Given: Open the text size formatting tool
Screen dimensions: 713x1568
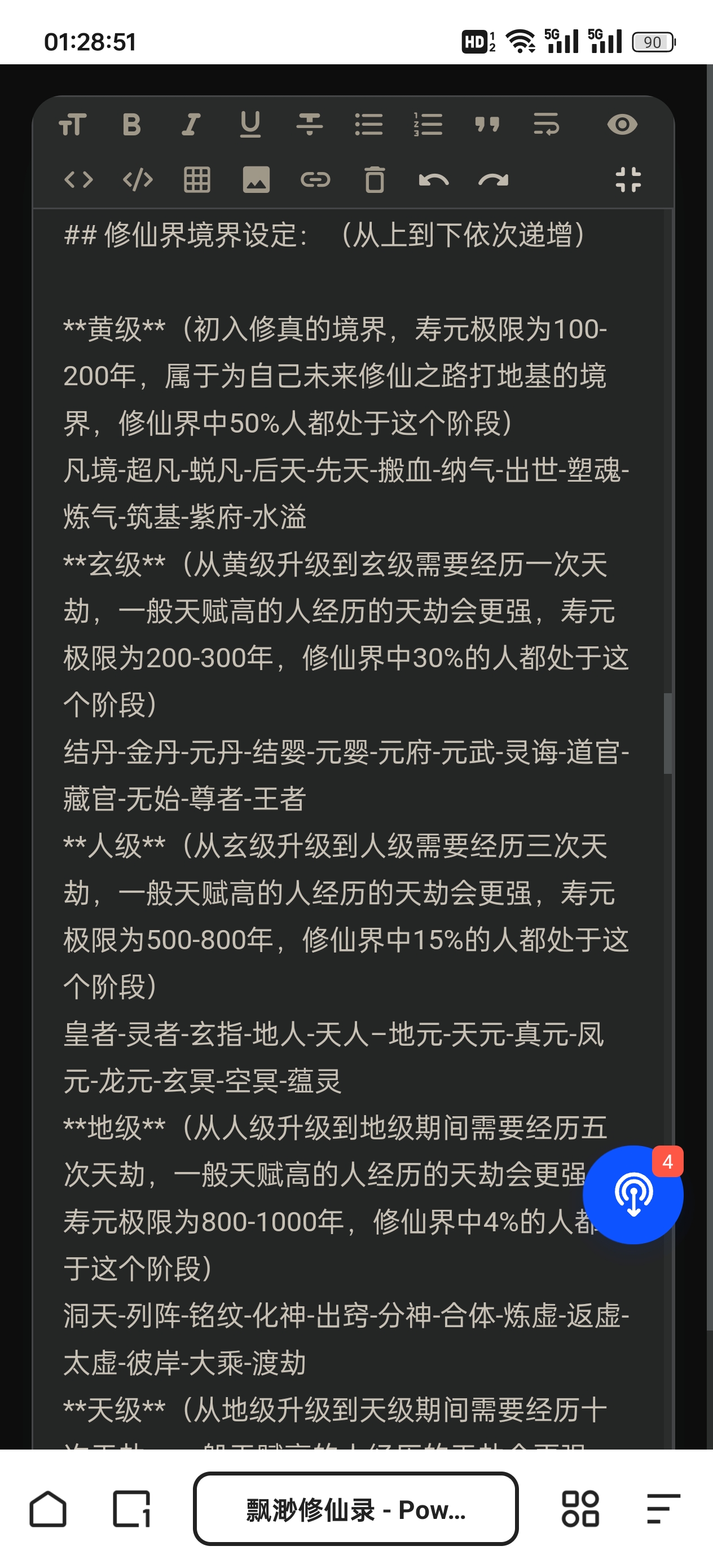Looking at the screenshot, I should click(72, 125).
